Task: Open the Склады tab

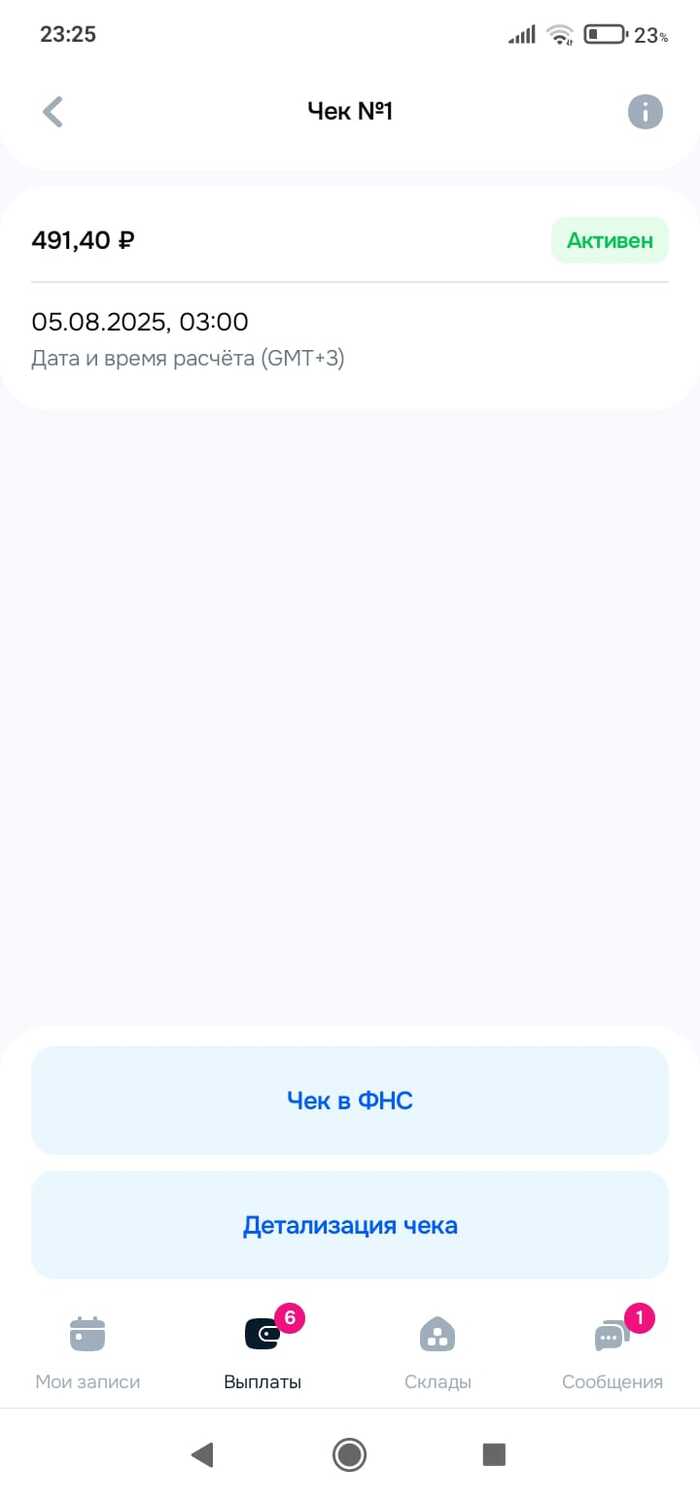Action: point(437,1353)
